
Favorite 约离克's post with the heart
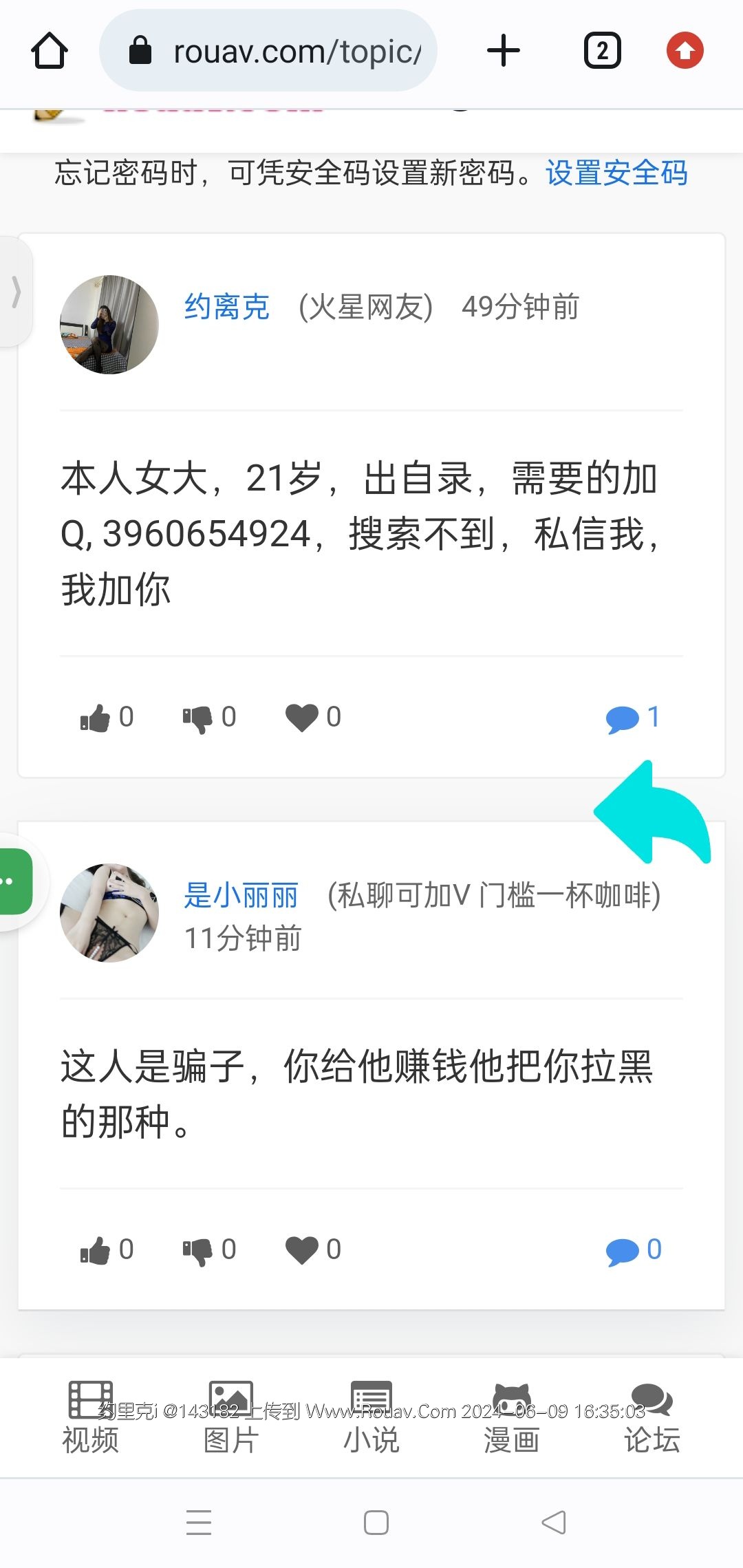302,718
